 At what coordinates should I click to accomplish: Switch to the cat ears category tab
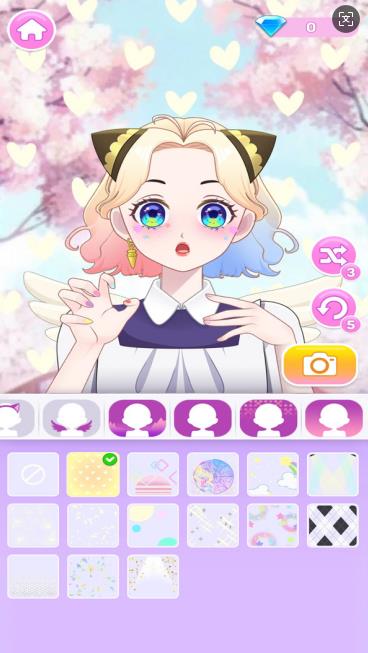(17, 418)
